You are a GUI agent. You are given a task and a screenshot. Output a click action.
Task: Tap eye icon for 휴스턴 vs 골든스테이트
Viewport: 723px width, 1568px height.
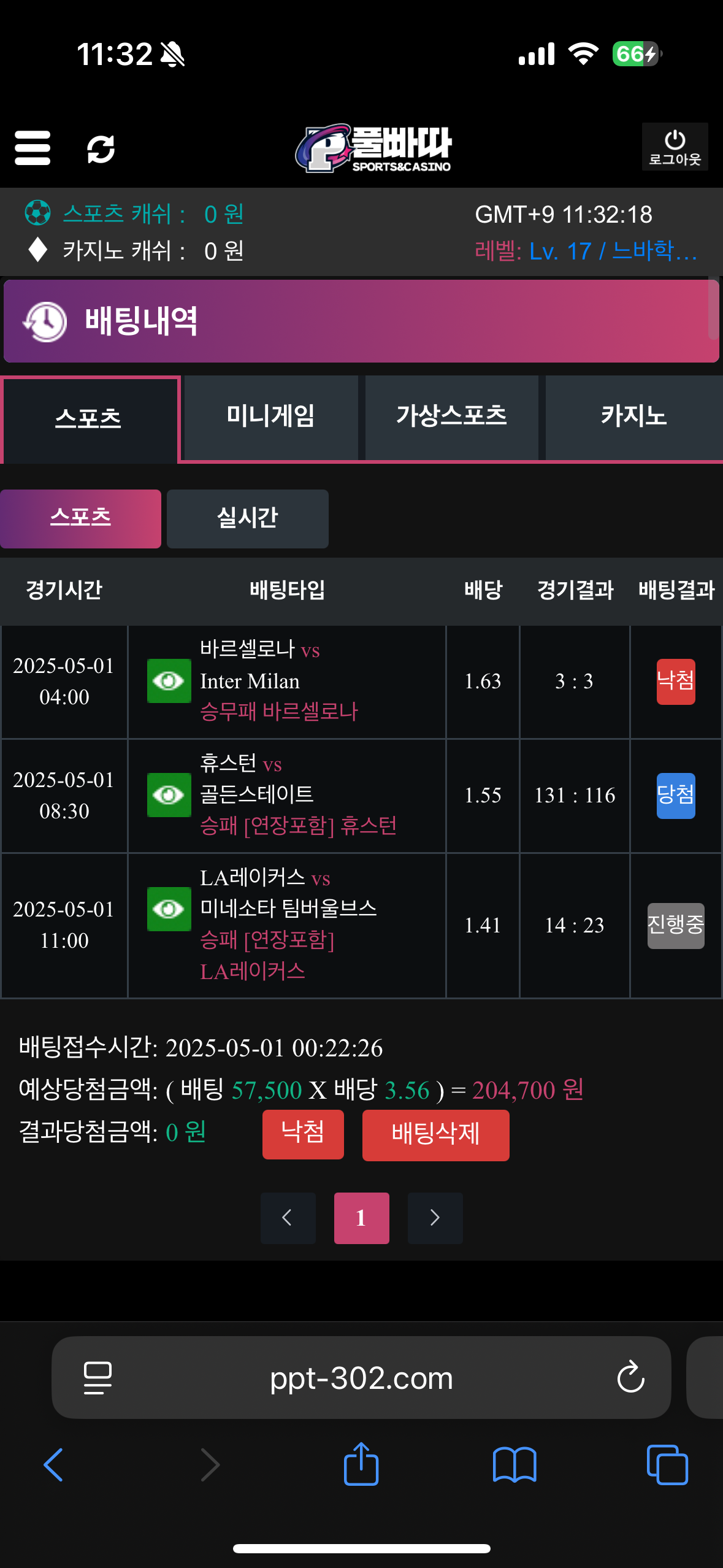(x=169, y=795)
